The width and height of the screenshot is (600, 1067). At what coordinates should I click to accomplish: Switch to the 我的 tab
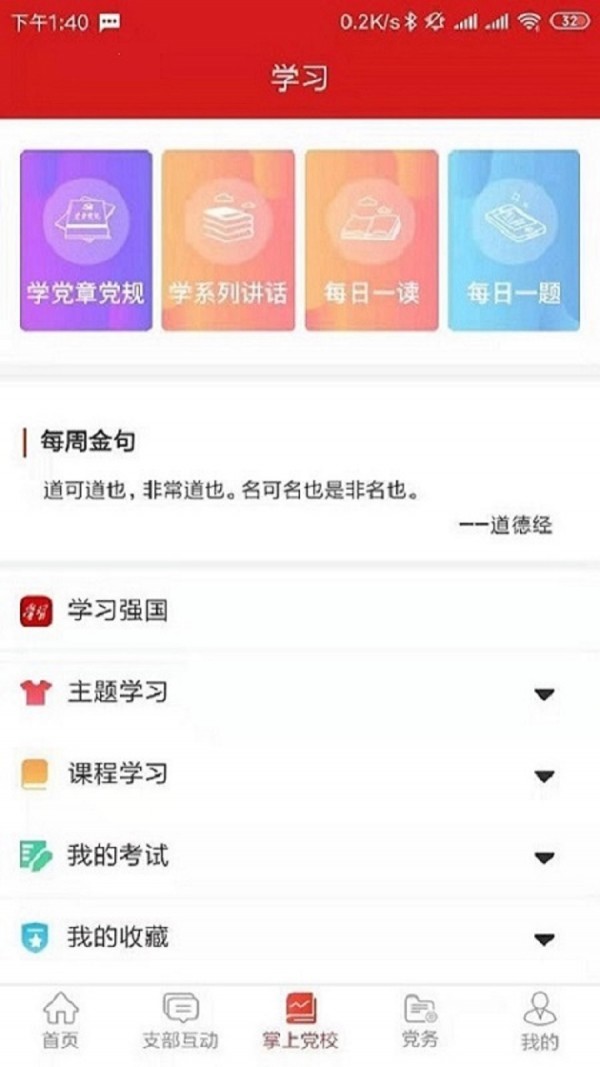pos(540,1020)
